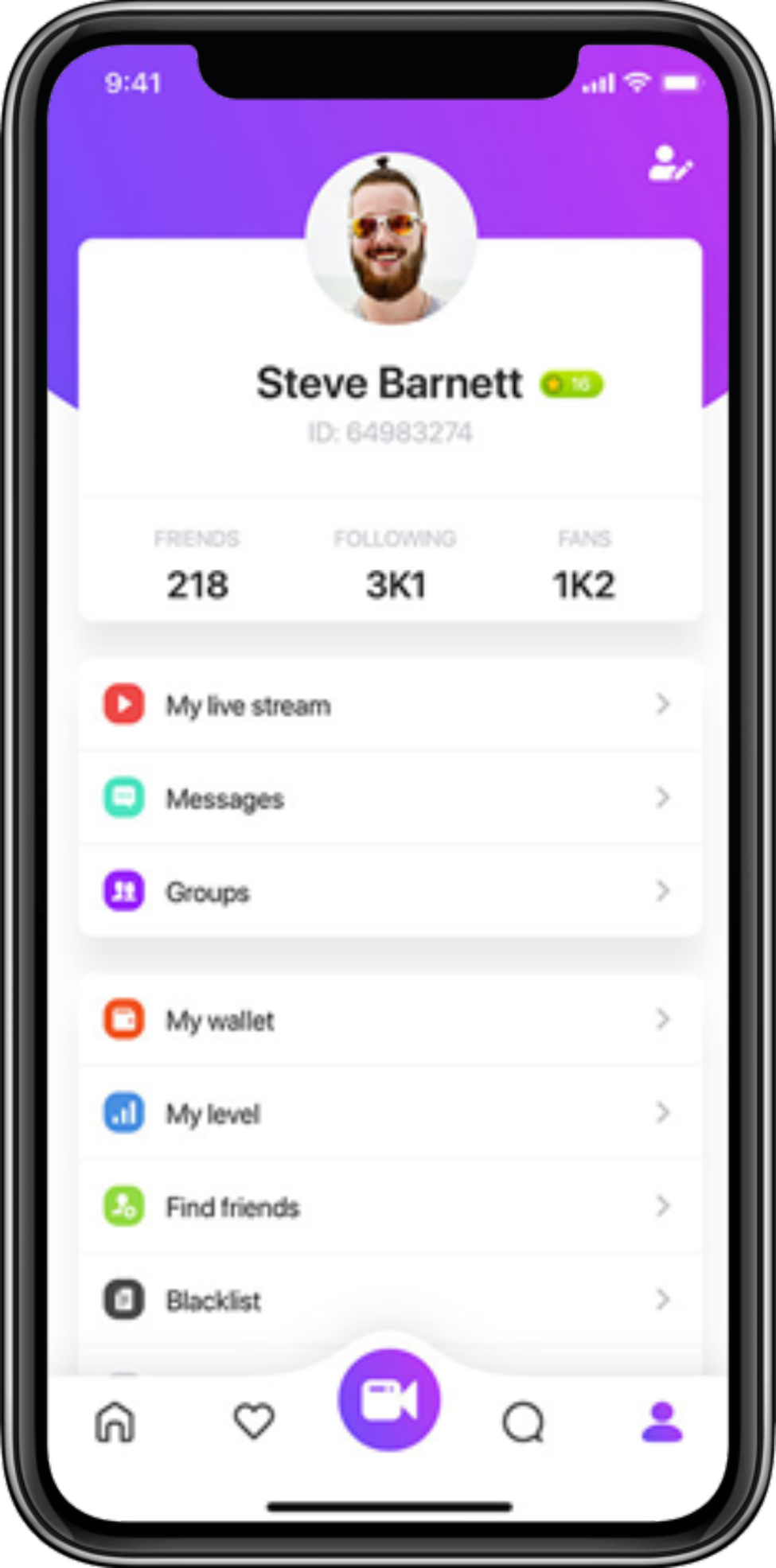Open the Groups row
This screenshot has width=776, height=1568.
pyautogui.click(x=390, y=891)
